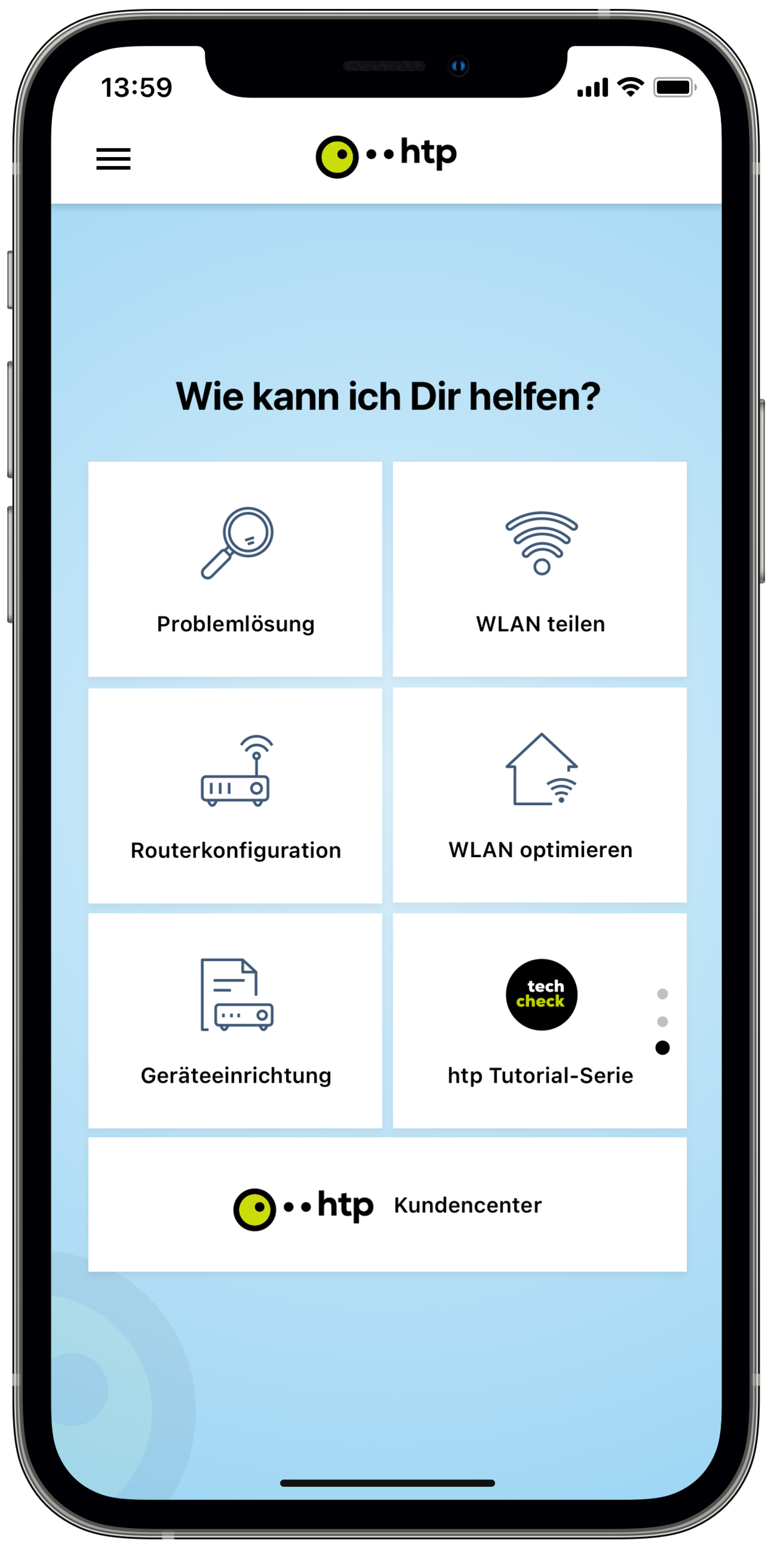The image size is (774, 1568).
Task: Open Routerkonfiguration
Action: click(235, 796)
